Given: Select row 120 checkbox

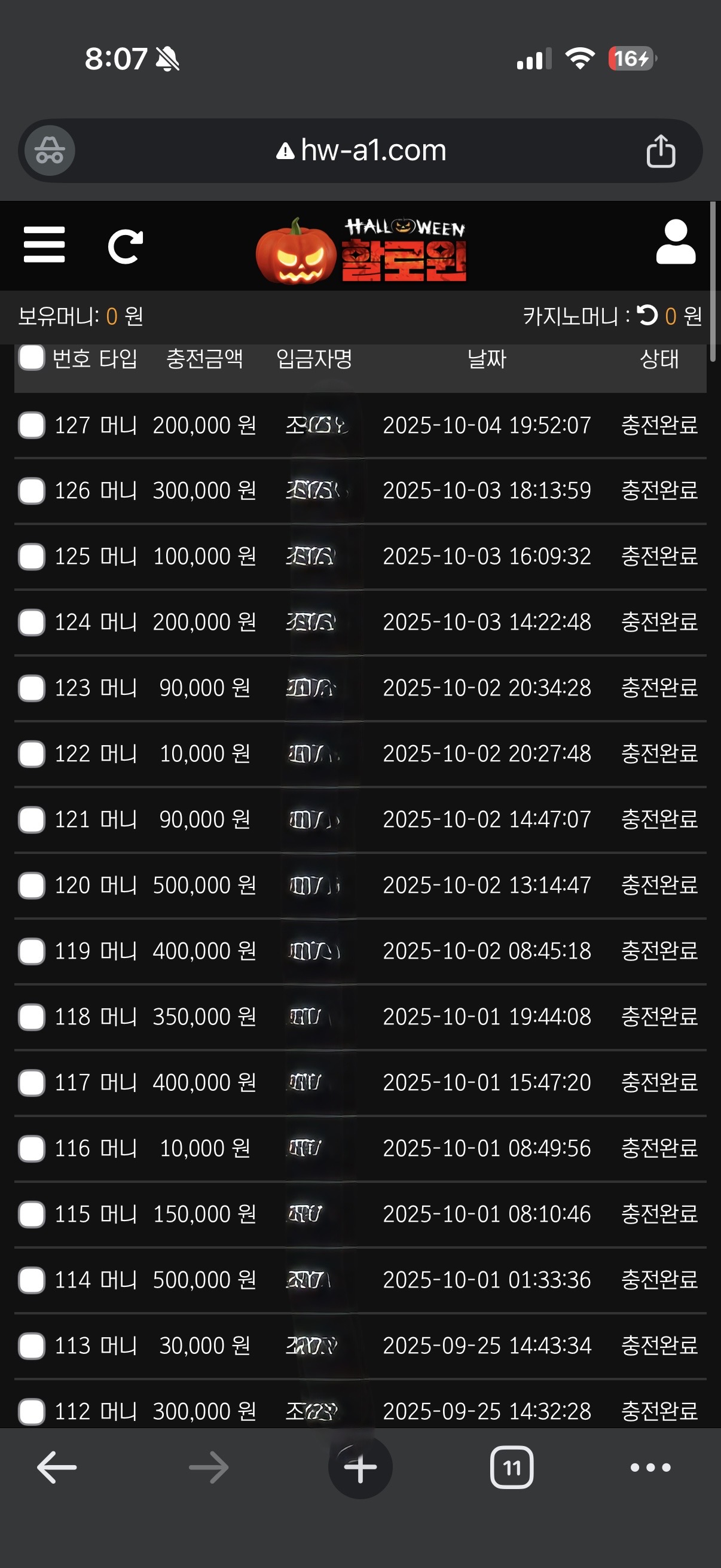Looking at the screenshot, I should pyautogui.click(x=32, y=885).
